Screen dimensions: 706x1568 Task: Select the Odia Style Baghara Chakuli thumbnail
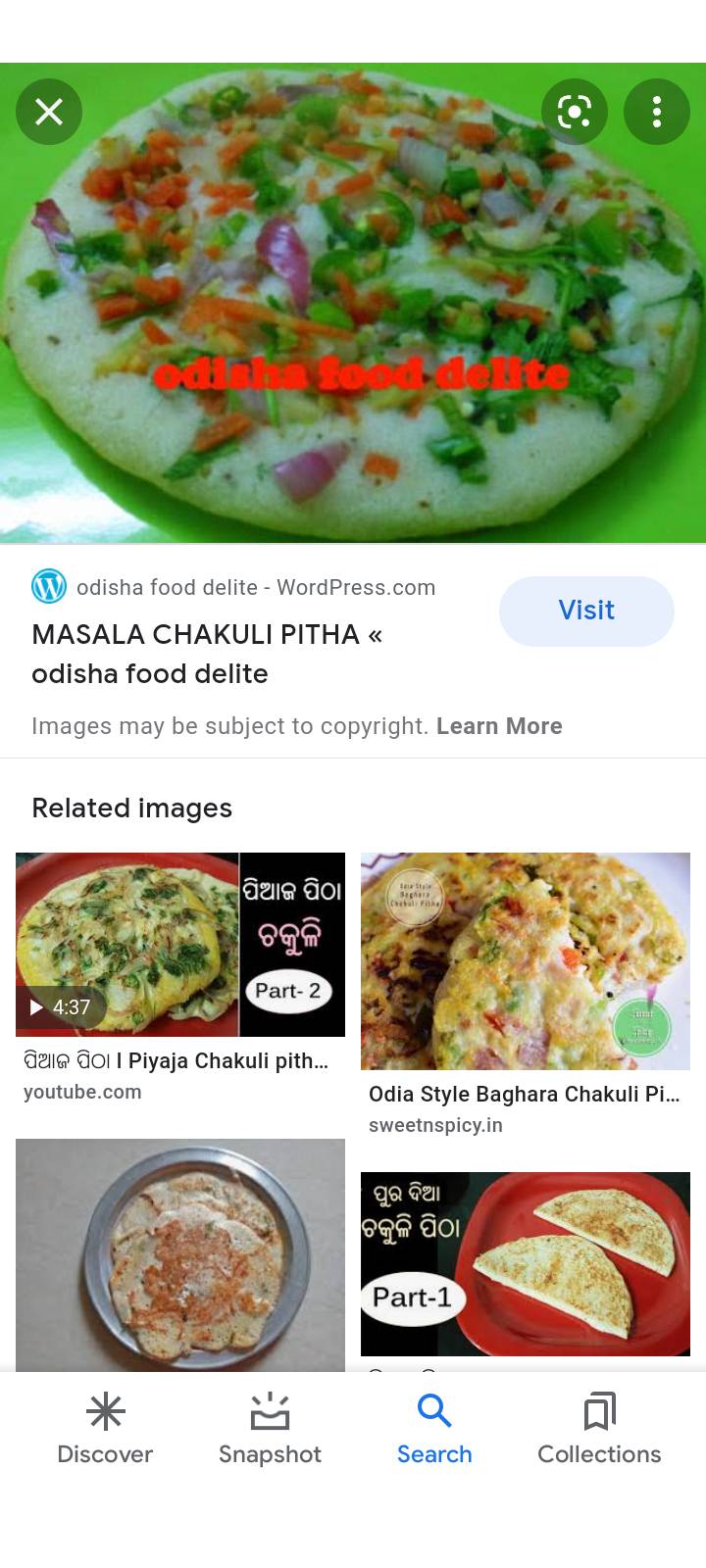click(x=525, y=960)
